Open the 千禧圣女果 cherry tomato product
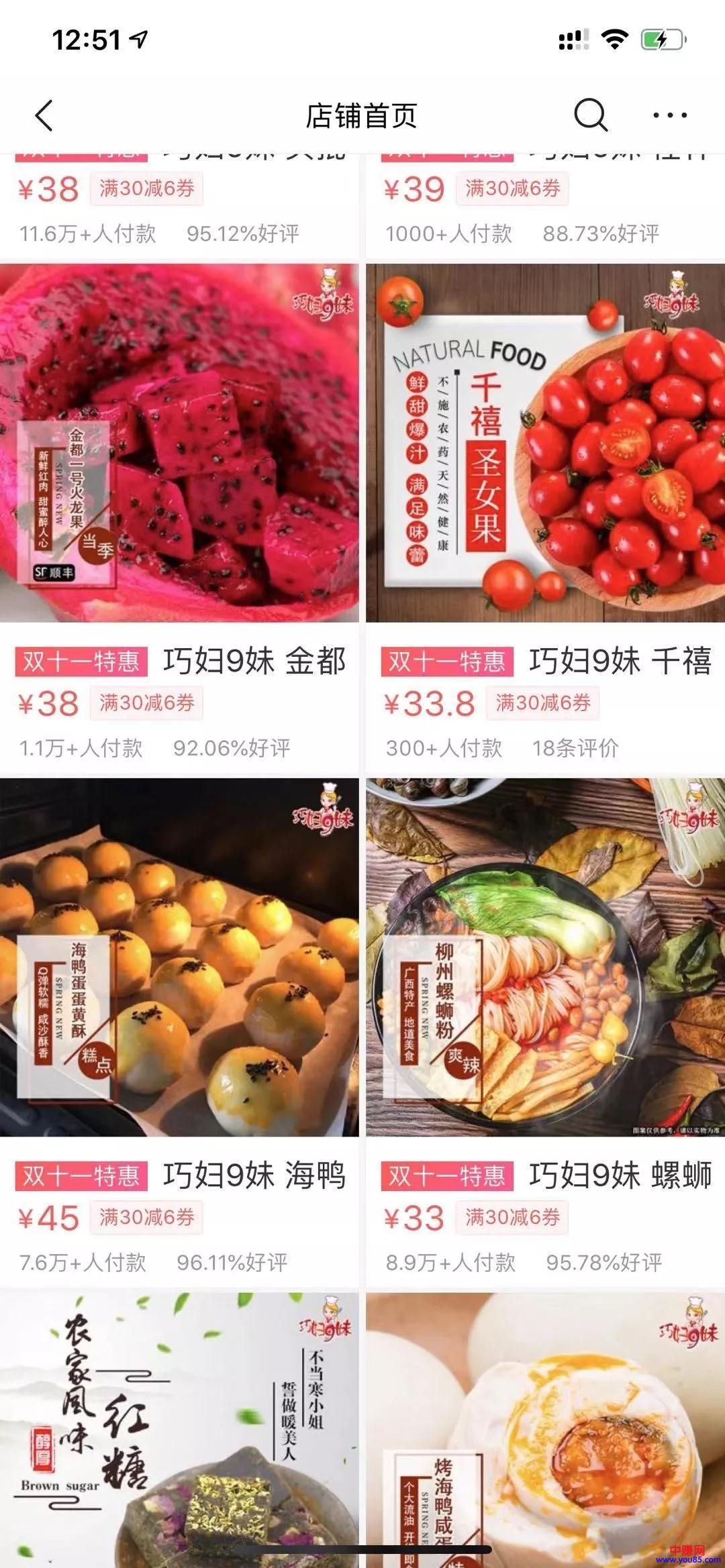The height and width of the screenshot is (1568, 725). click(x=545, y=443)
